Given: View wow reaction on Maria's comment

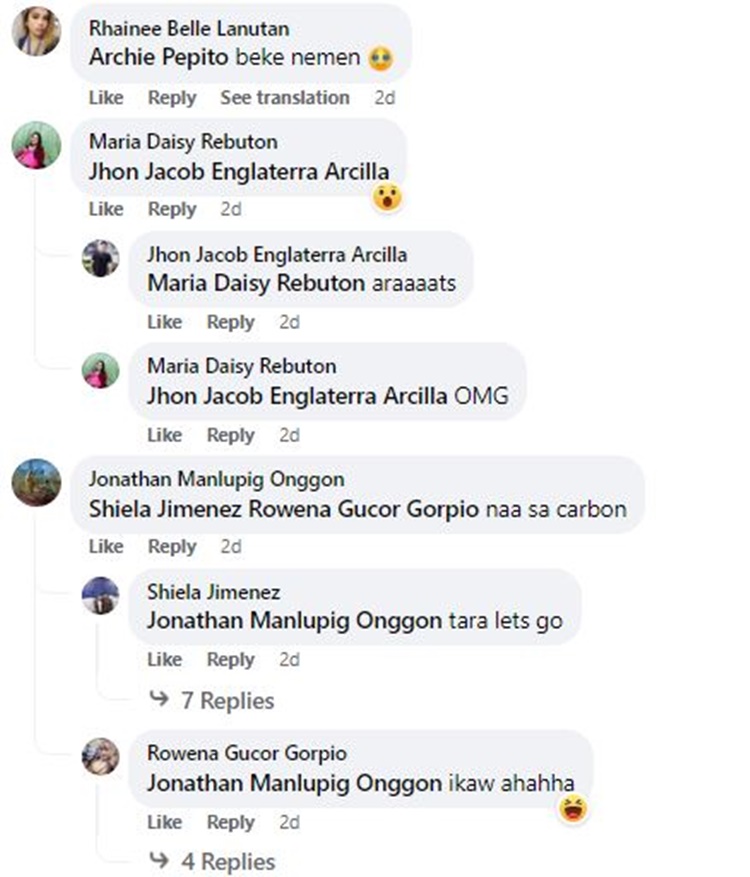Looking at the screenshot, I should pyautogui.click(x=387, y=197).
